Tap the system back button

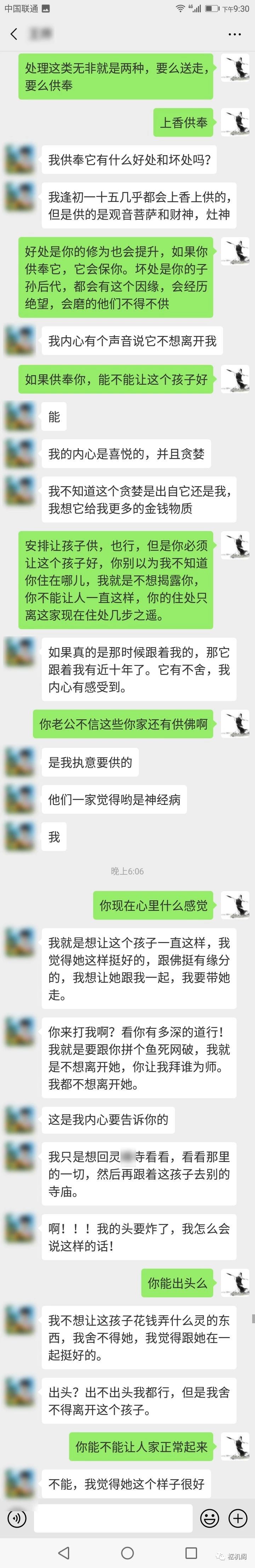63,1552
